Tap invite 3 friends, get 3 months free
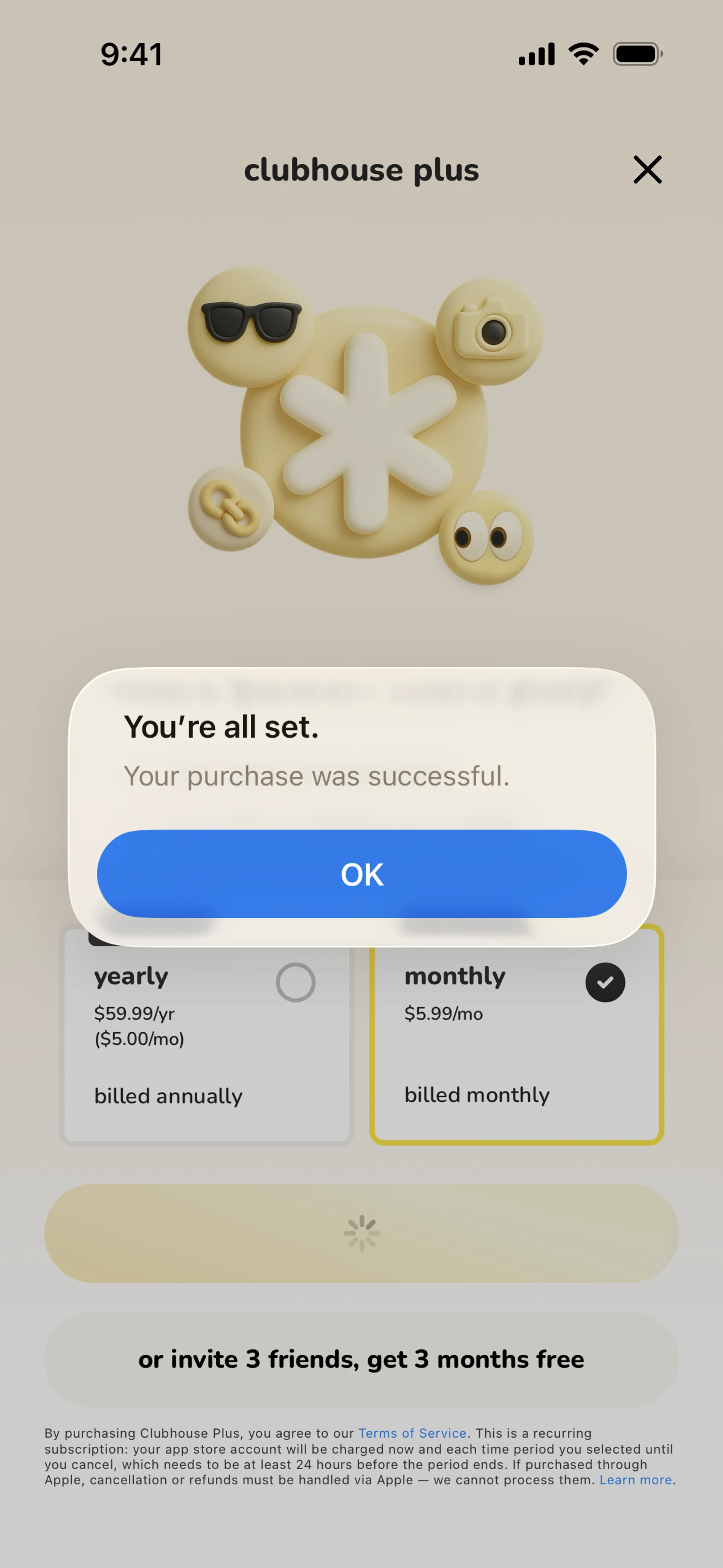This screenshot has height=1568, width=723. 361,1359
